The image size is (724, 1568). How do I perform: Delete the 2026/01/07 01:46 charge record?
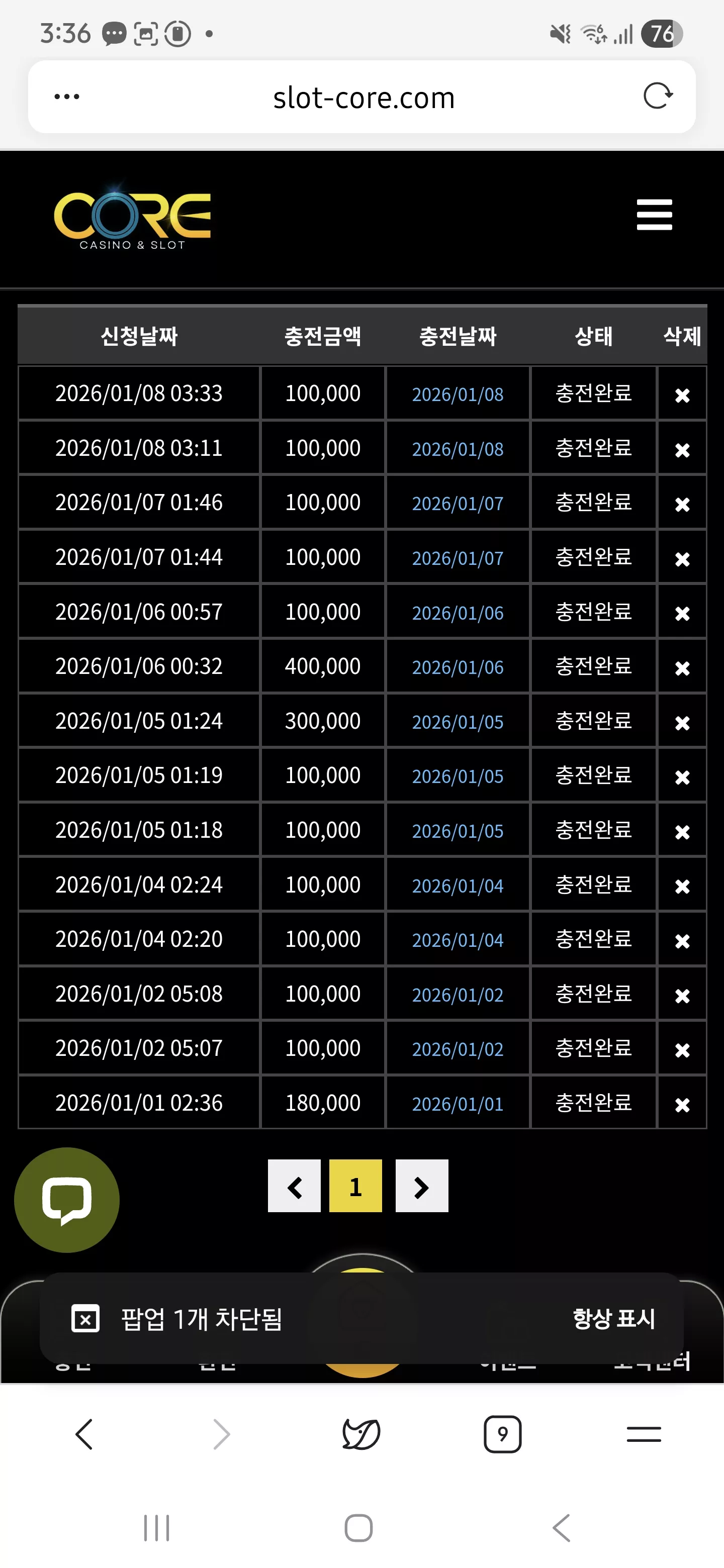(x=682, y=504)
